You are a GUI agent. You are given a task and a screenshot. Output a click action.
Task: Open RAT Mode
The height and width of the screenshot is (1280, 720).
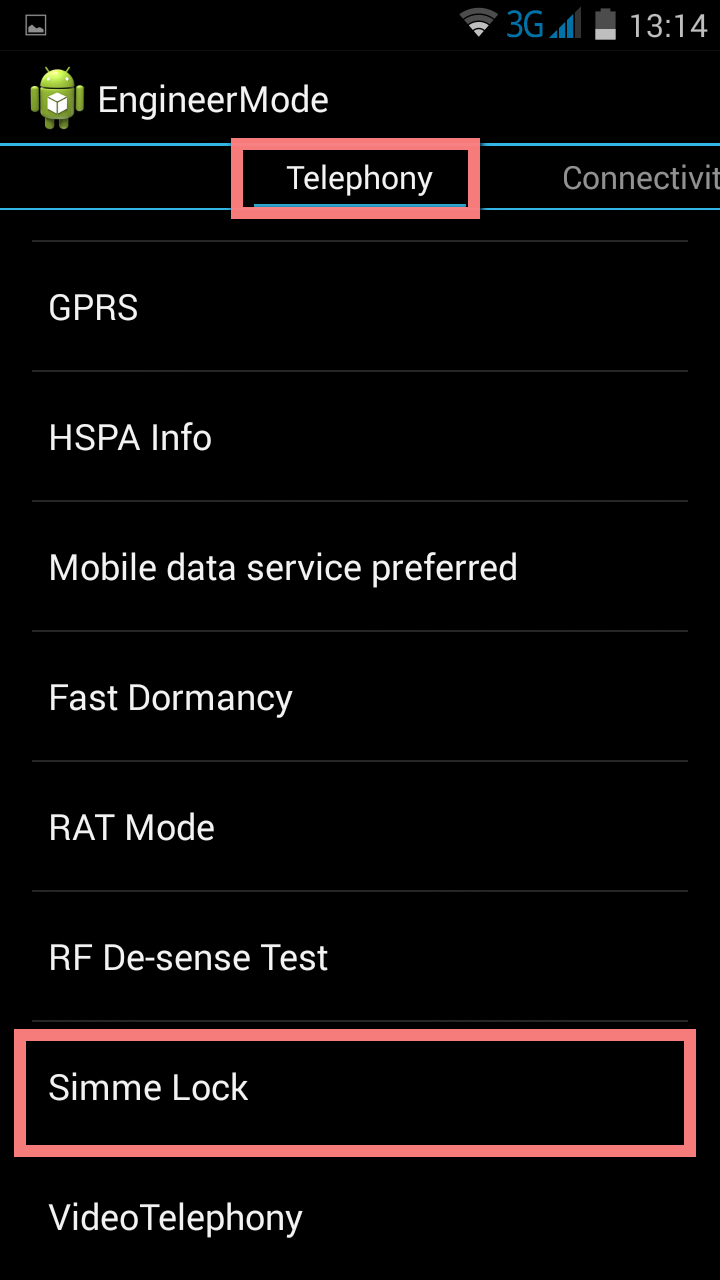coord(360,827)
